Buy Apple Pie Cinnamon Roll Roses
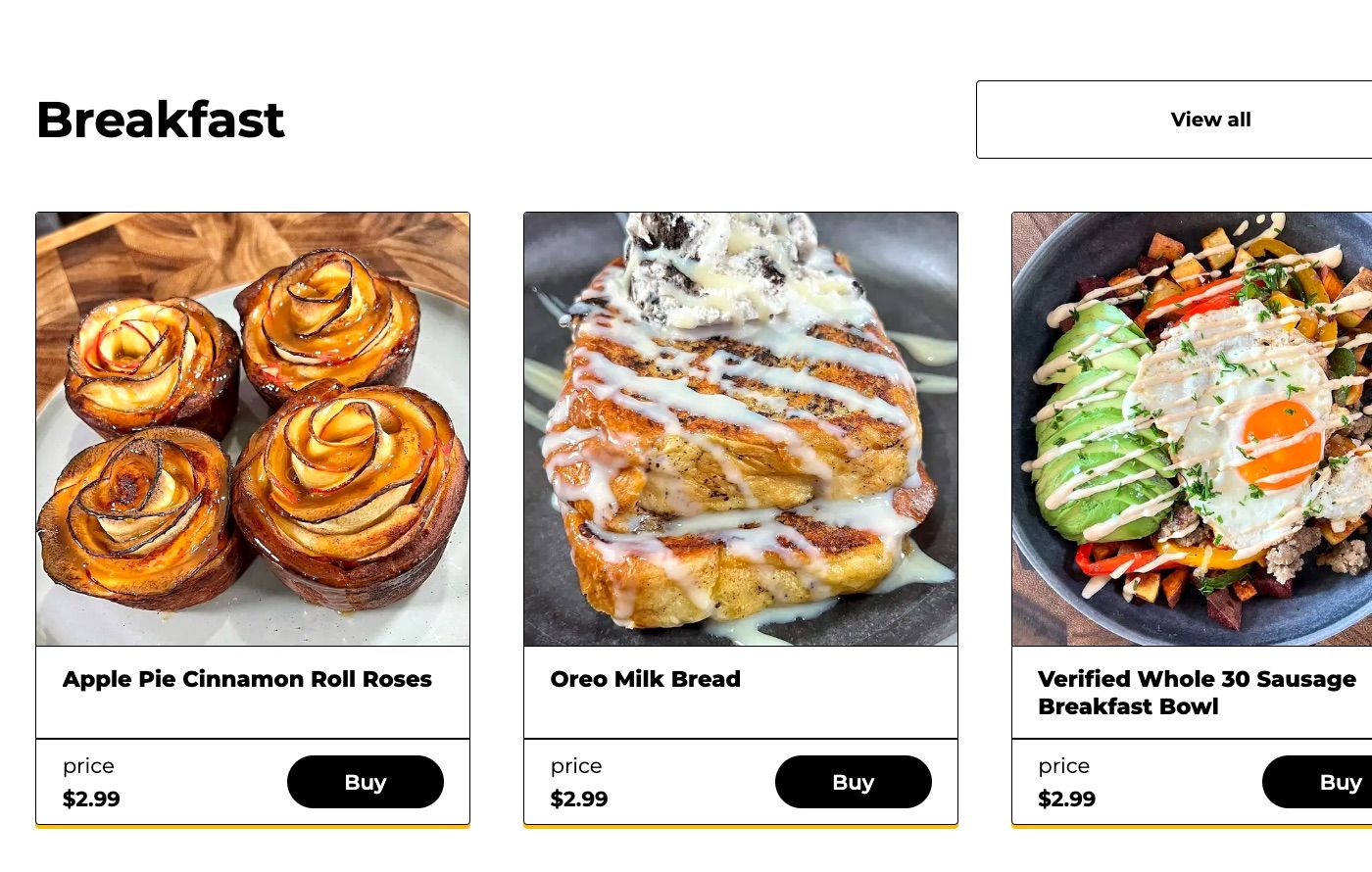 point(365,782)
